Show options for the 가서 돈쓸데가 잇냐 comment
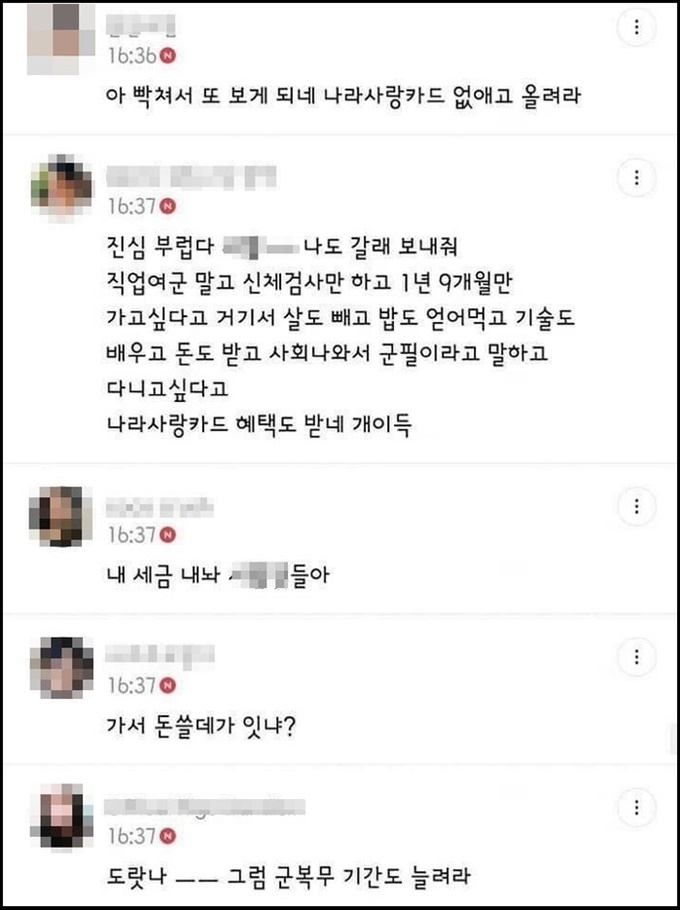The height and width of the screenshot is (910, 680). [x=636, y=658]
